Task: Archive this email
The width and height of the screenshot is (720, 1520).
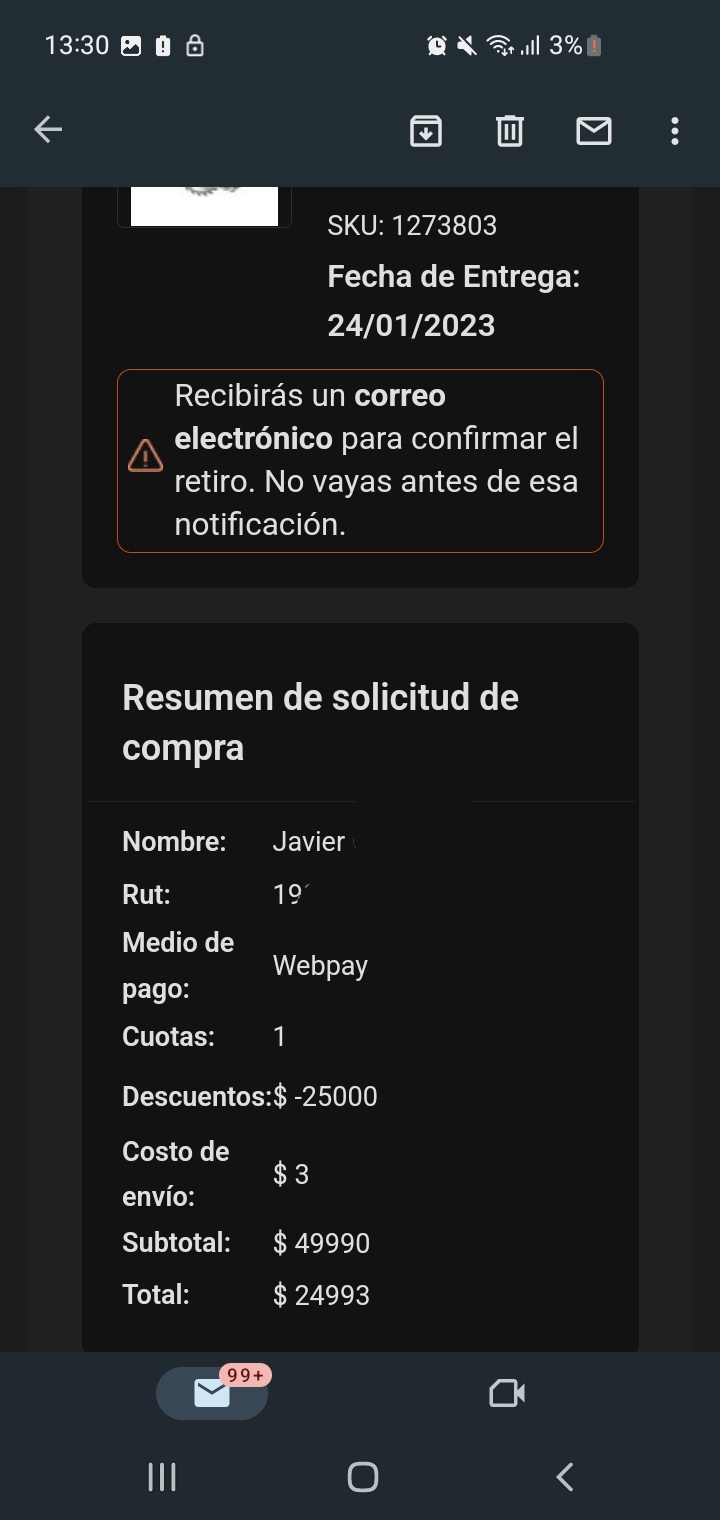Action: [x=426, y=130]
